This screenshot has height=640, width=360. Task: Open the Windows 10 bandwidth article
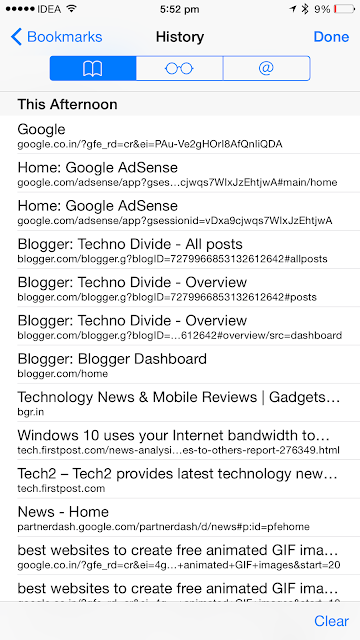180,441
